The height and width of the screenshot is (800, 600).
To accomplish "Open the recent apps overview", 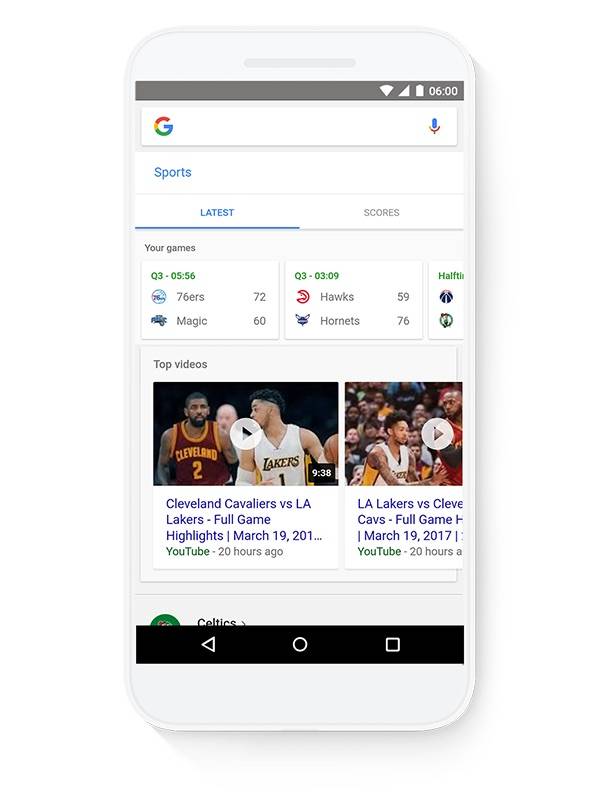I will pos(392,645).
